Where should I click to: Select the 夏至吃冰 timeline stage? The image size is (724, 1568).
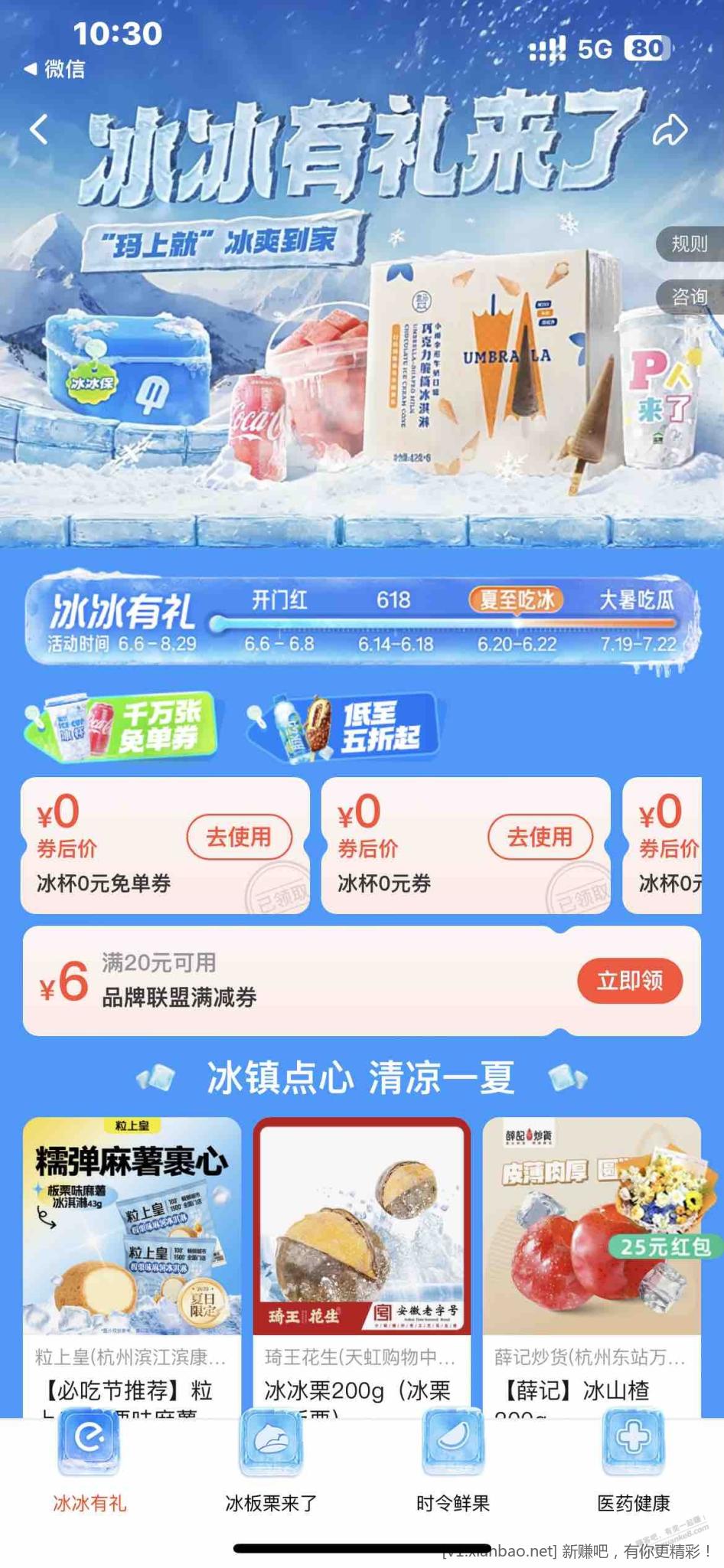517,600
